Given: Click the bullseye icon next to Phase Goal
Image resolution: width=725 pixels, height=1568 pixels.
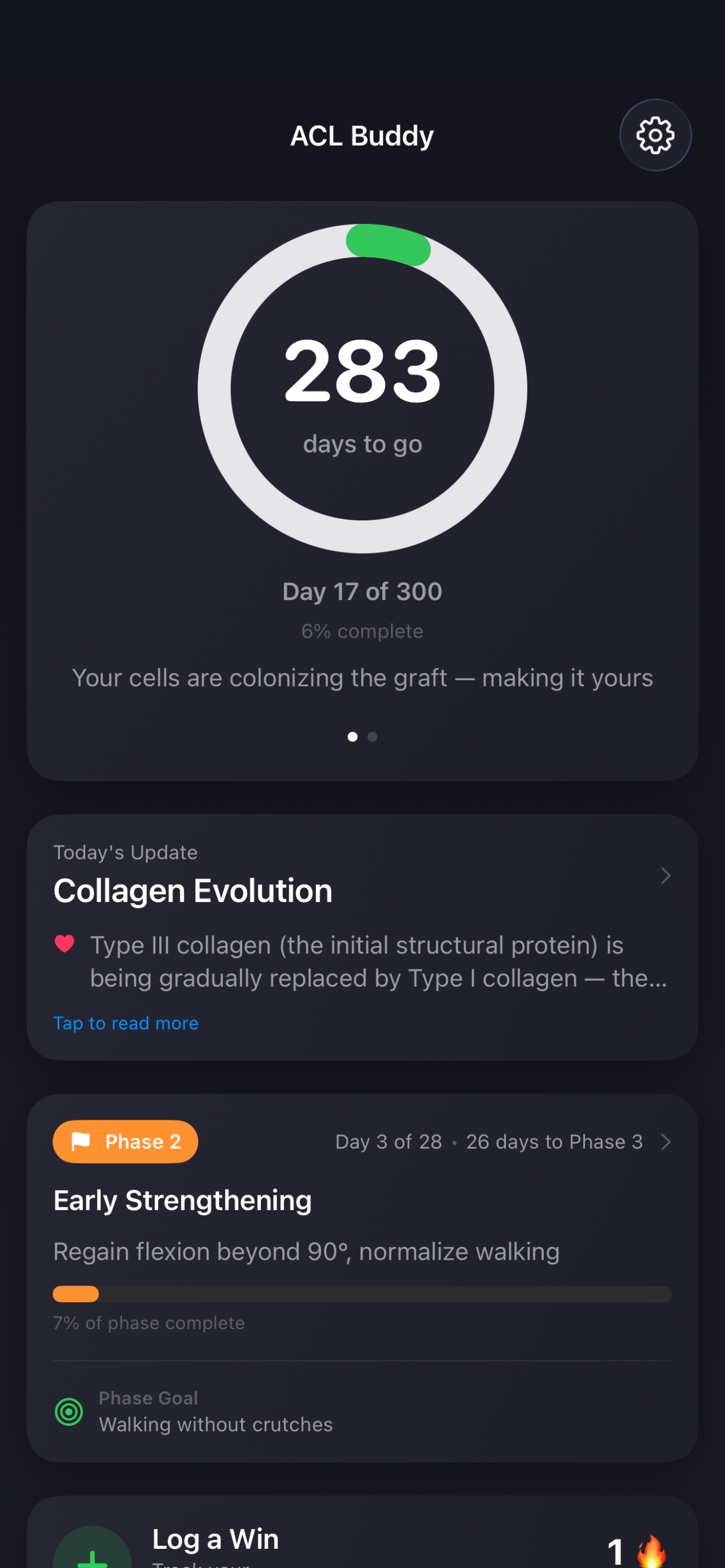Looking at the screenshot, I should point(69,1413).
